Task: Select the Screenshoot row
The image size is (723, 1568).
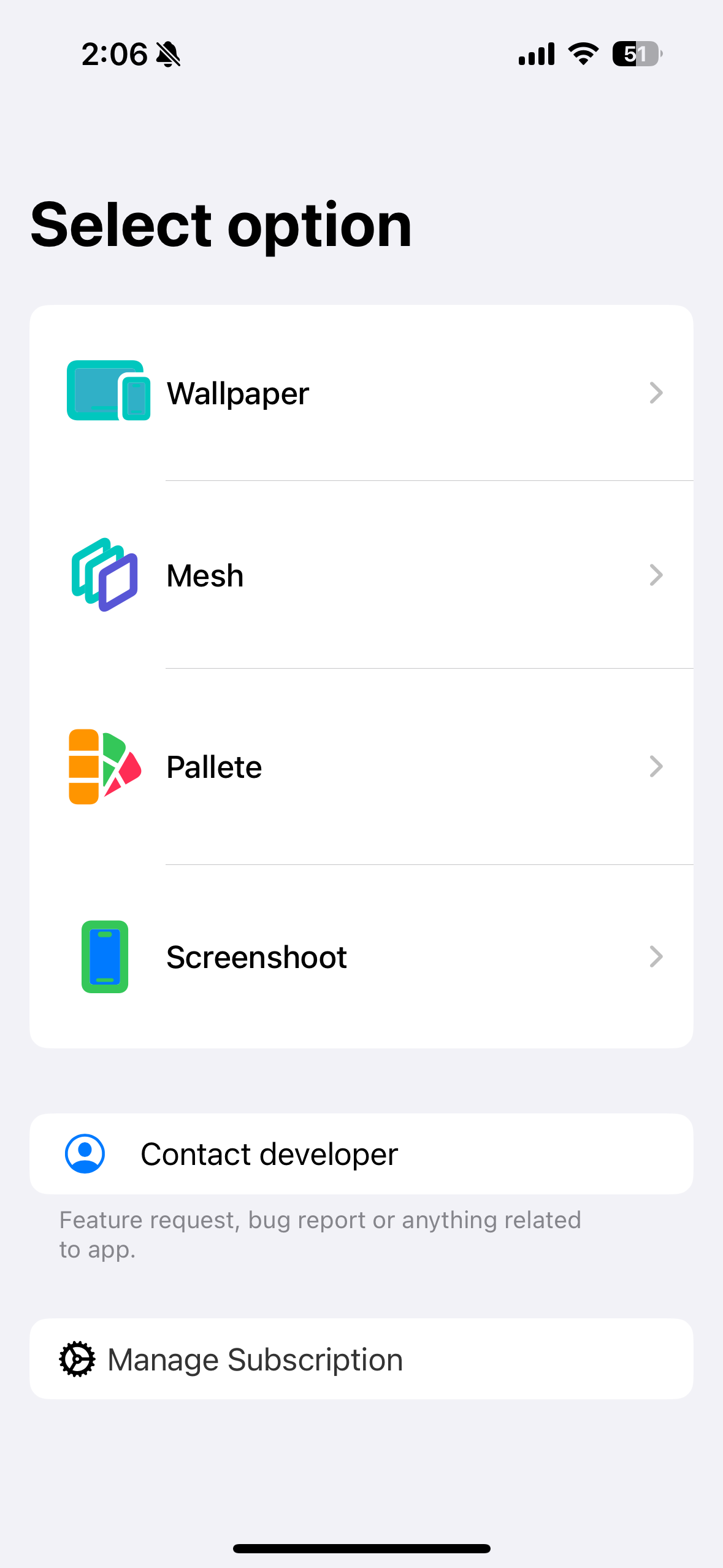Action: coord(361,956)
